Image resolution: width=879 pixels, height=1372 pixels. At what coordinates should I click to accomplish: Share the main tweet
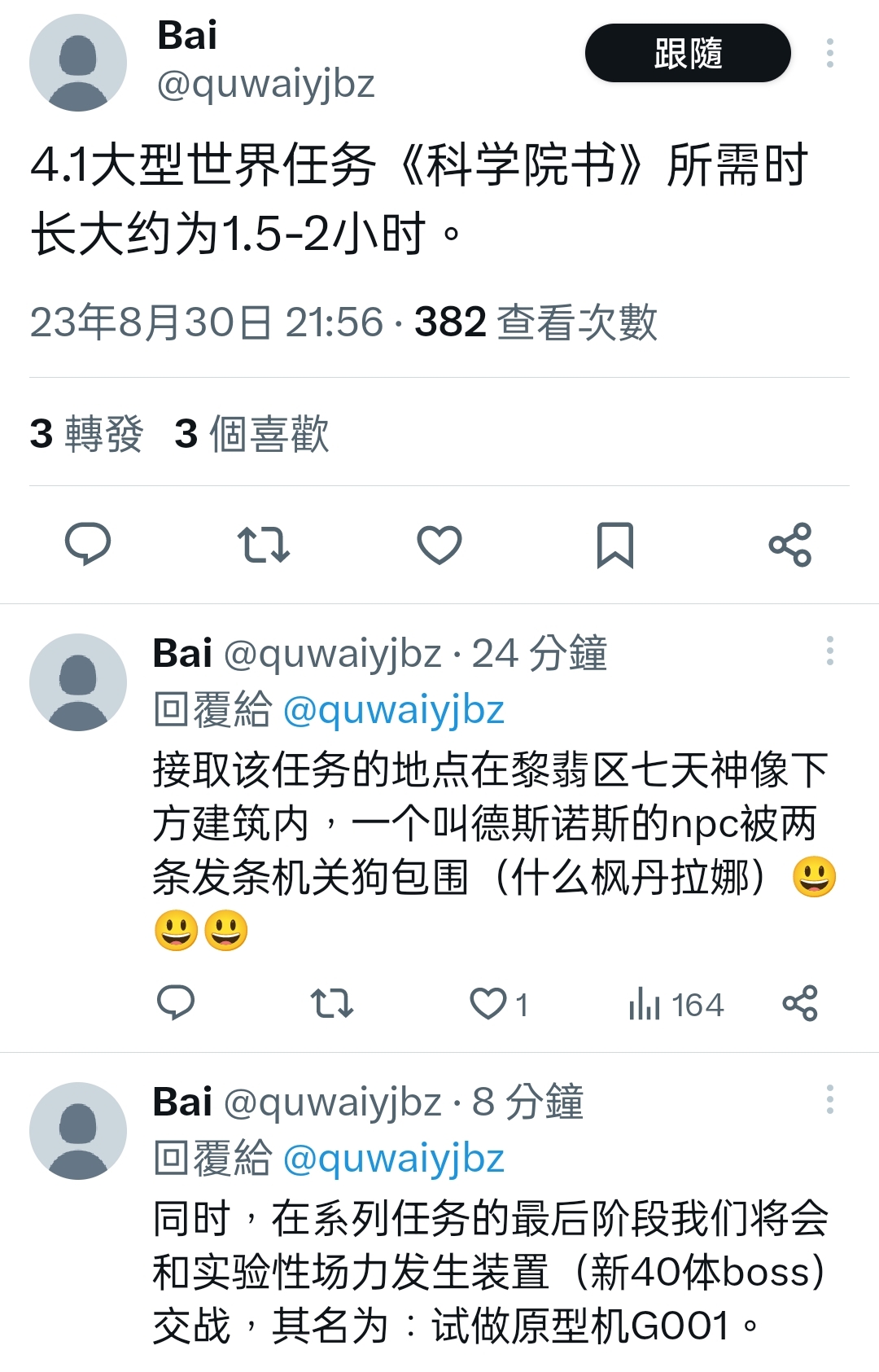pos(790,544)
